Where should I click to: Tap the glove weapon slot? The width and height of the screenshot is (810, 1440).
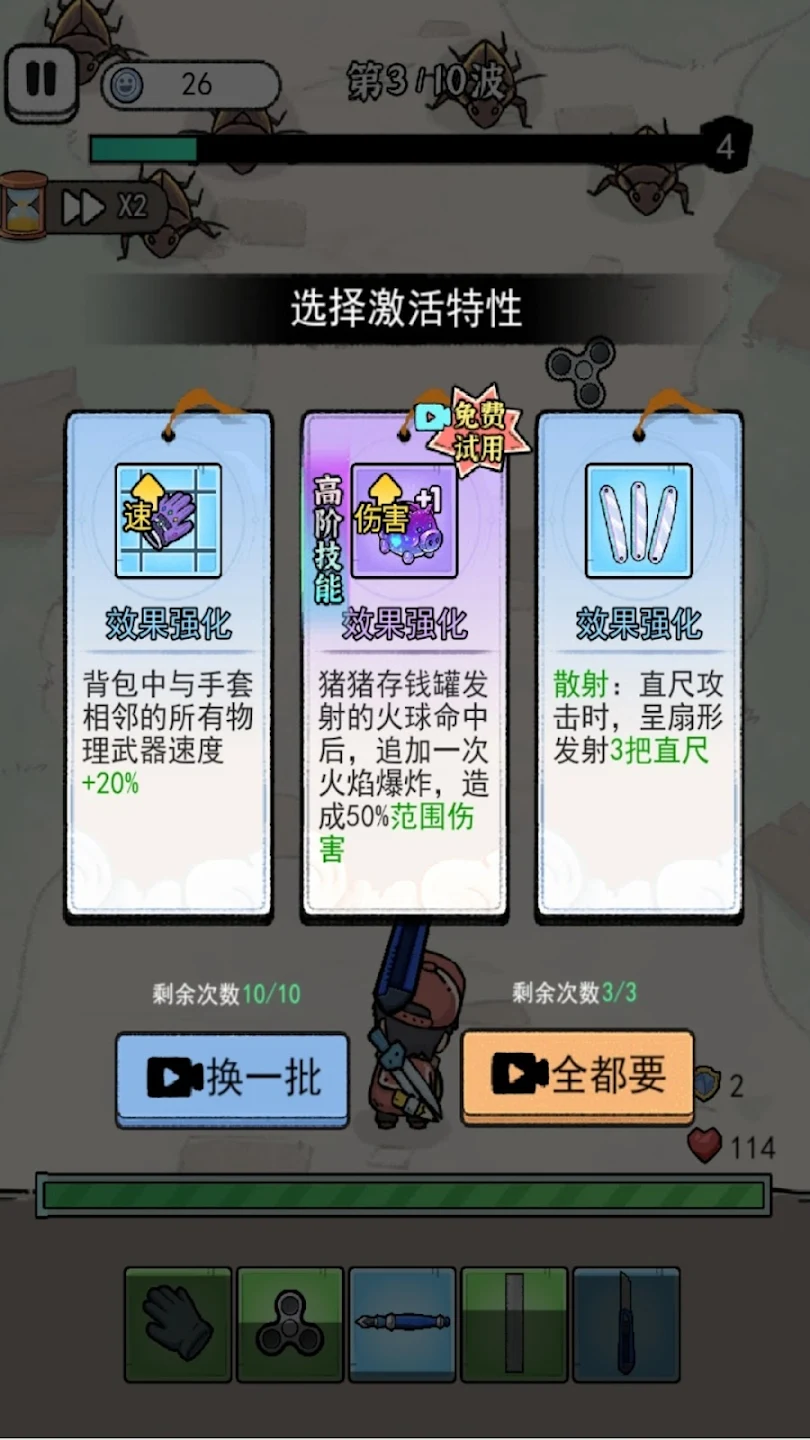pos(178,1324)
